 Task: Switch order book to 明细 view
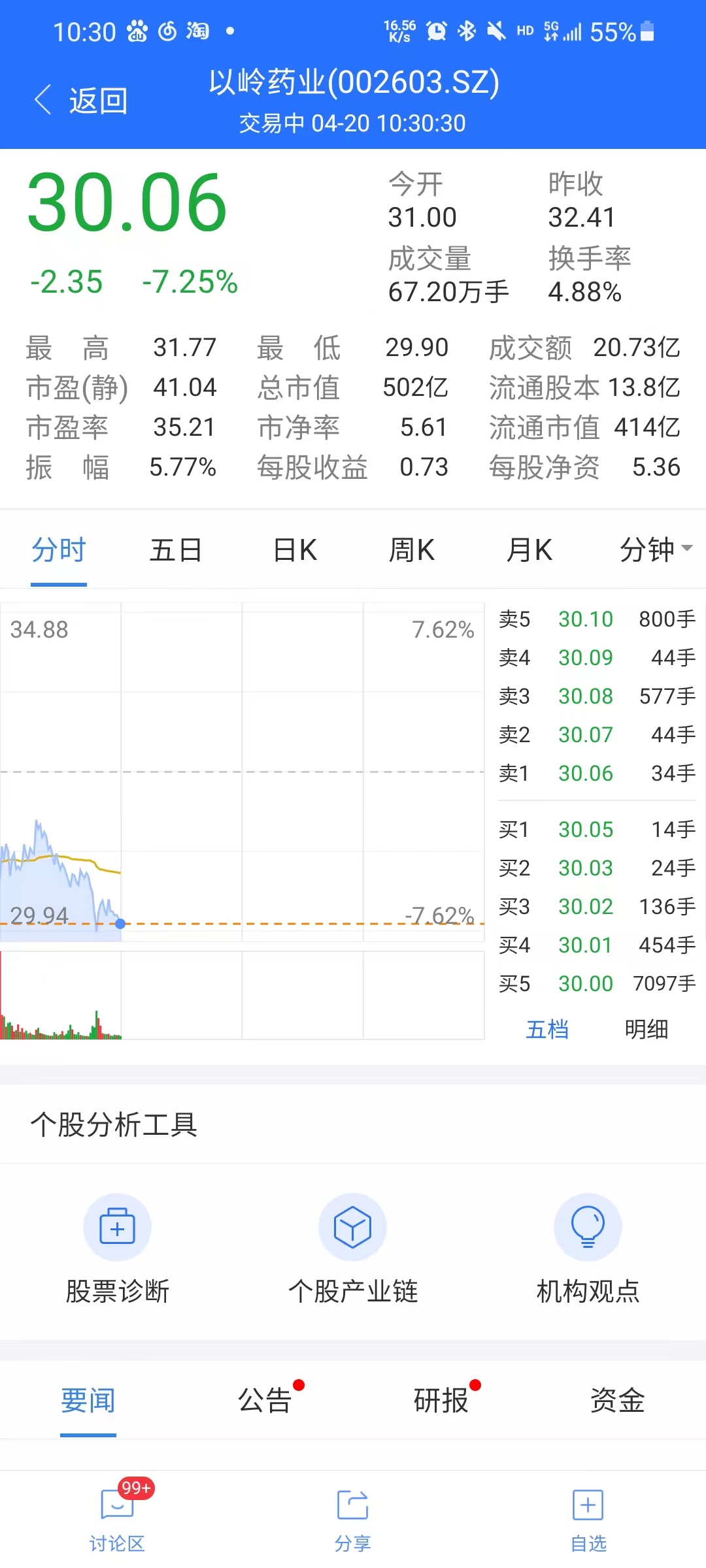(647, 1030)
